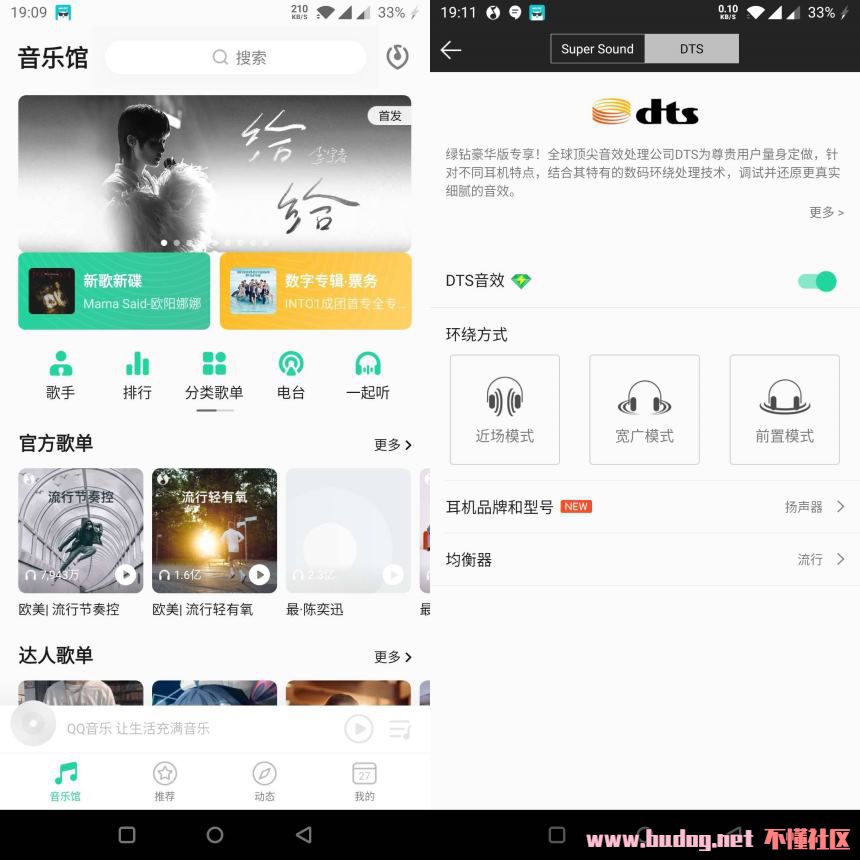Open the 歌手 category
The height and width of the screenshot is (860, 860).
coord(61,375)
